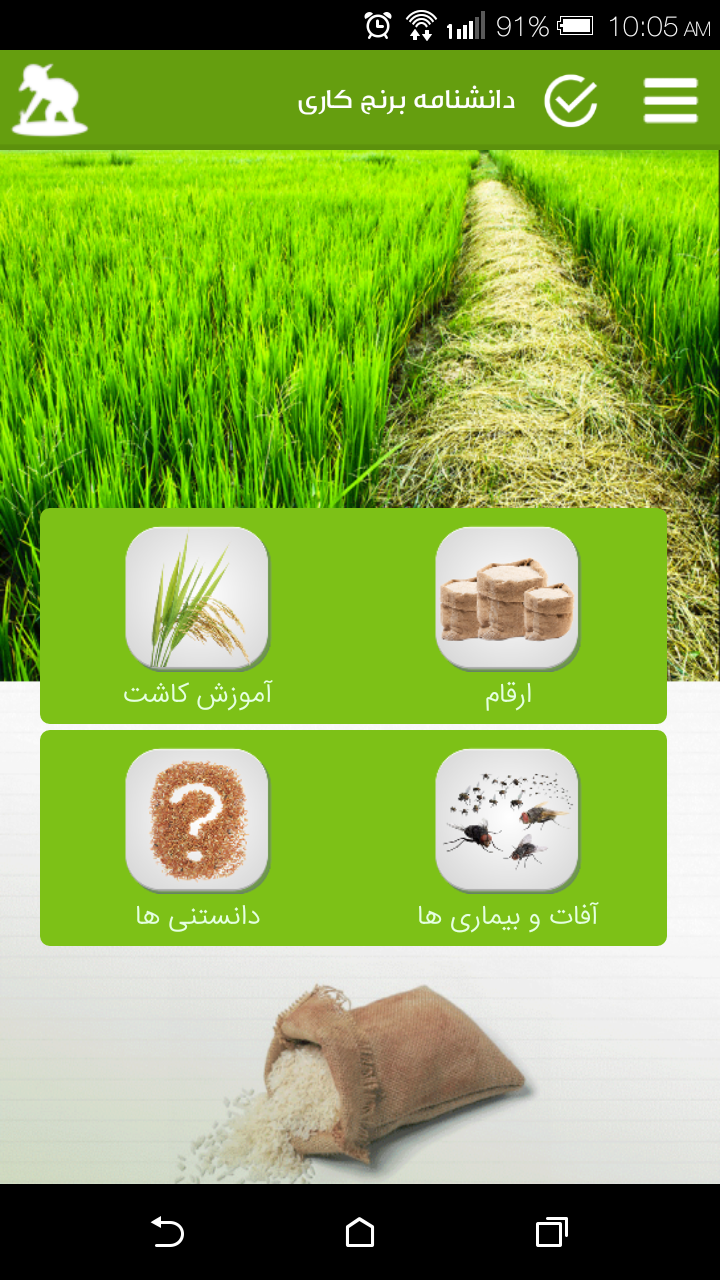Select the دانستنی ها question mark icon
720x1280 pixels.
[x=196, y=820]
